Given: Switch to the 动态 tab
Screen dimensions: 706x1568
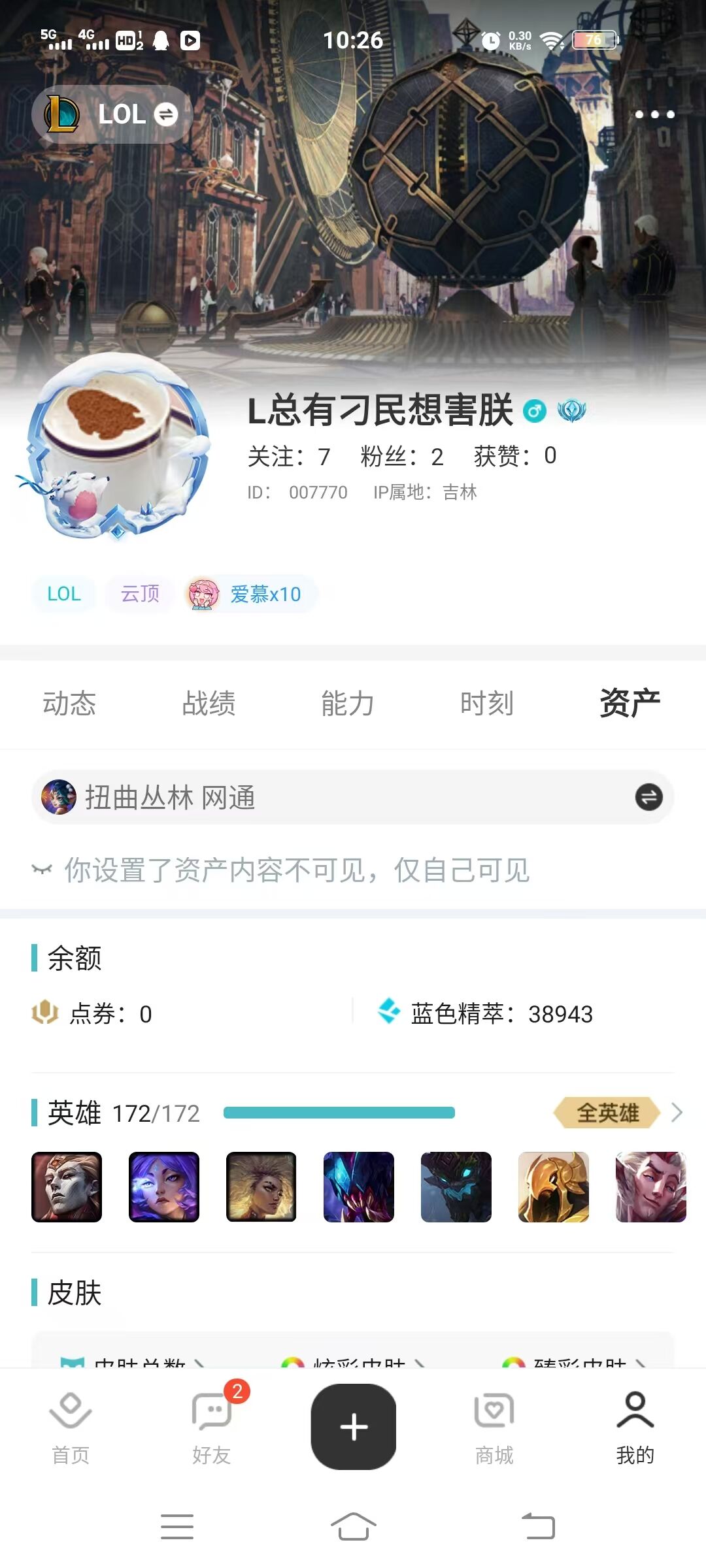Looking at the screenshot, I should (69, 704).
